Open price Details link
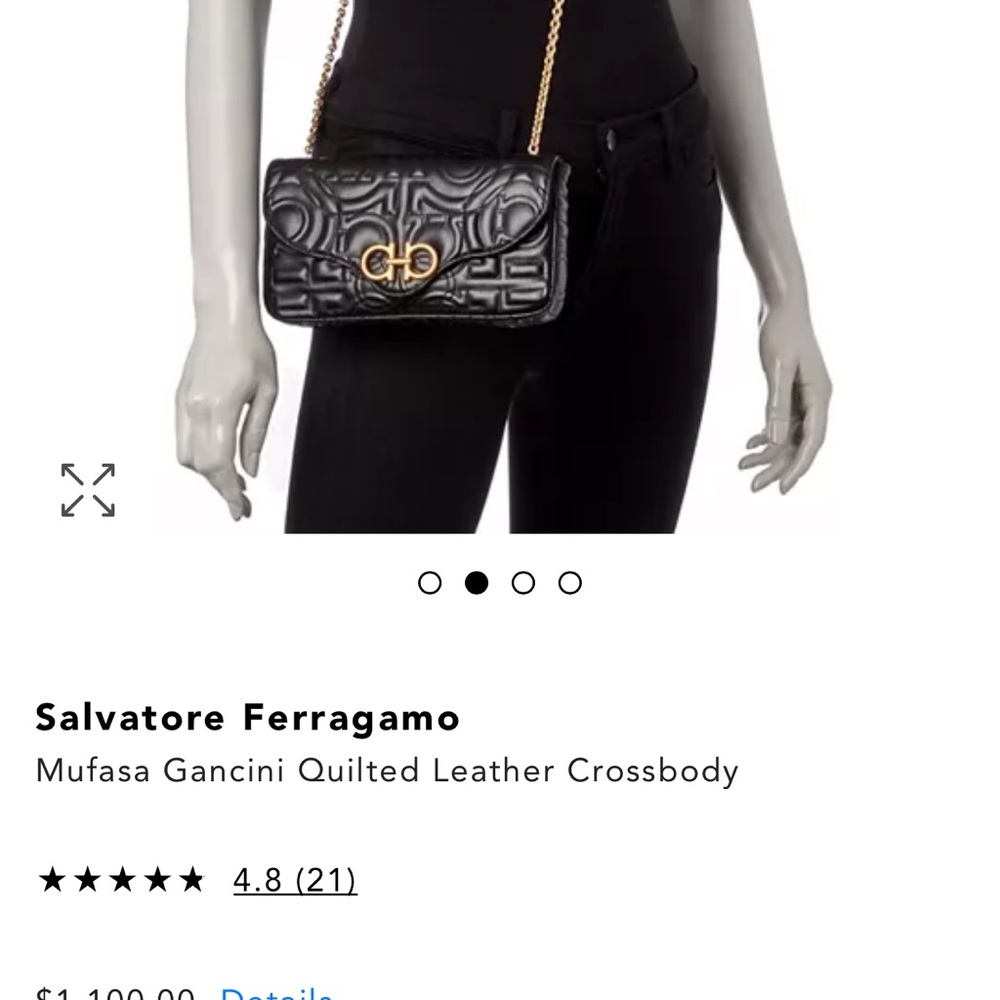 pyautogui.click(x=276, y=992)
